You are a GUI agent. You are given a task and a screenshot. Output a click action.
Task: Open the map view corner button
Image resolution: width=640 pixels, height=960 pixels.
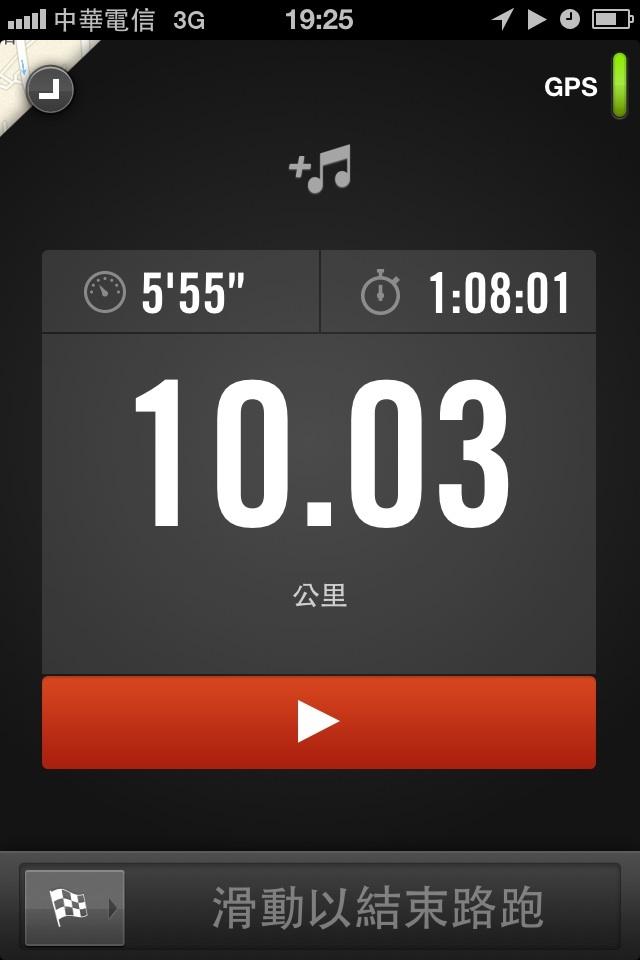[x=50, y=91]
